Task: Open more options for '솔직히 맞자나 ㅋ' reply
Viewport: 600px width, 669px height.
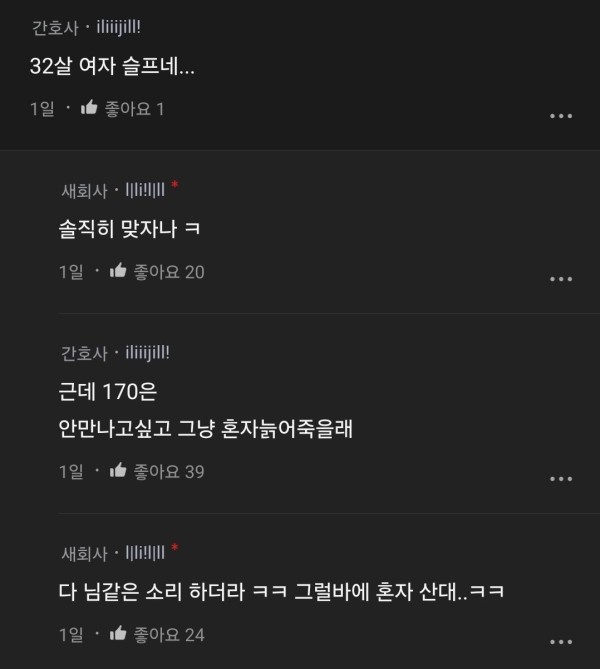Action: click(561, 279)
